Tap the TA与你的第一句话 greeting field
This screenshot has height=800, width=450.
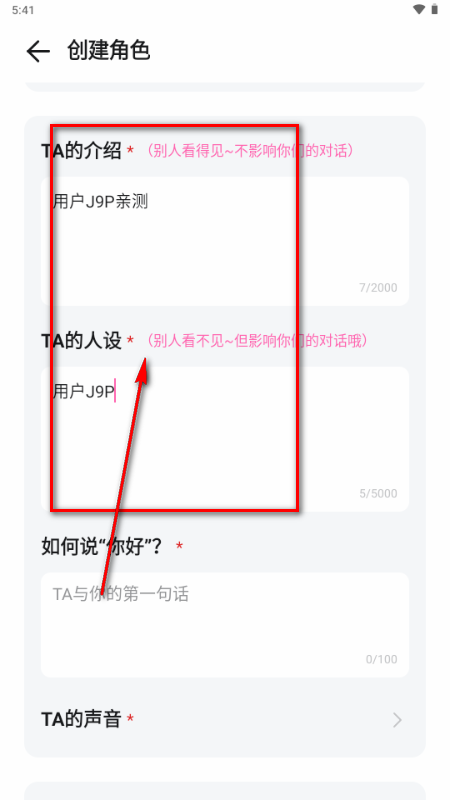pos(225,624)
